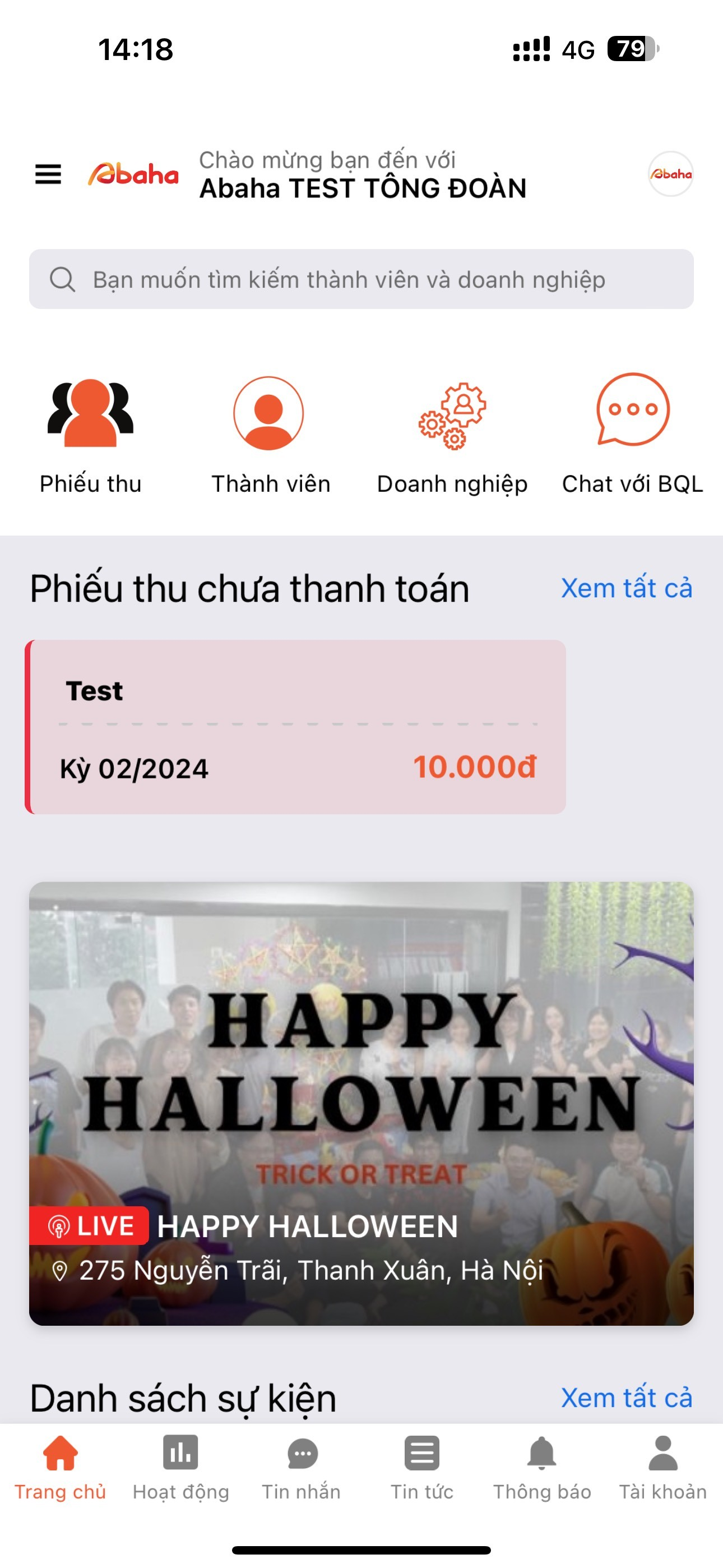Tap the Abaha profile avatar
The image size is (723, 1568).
670,174
